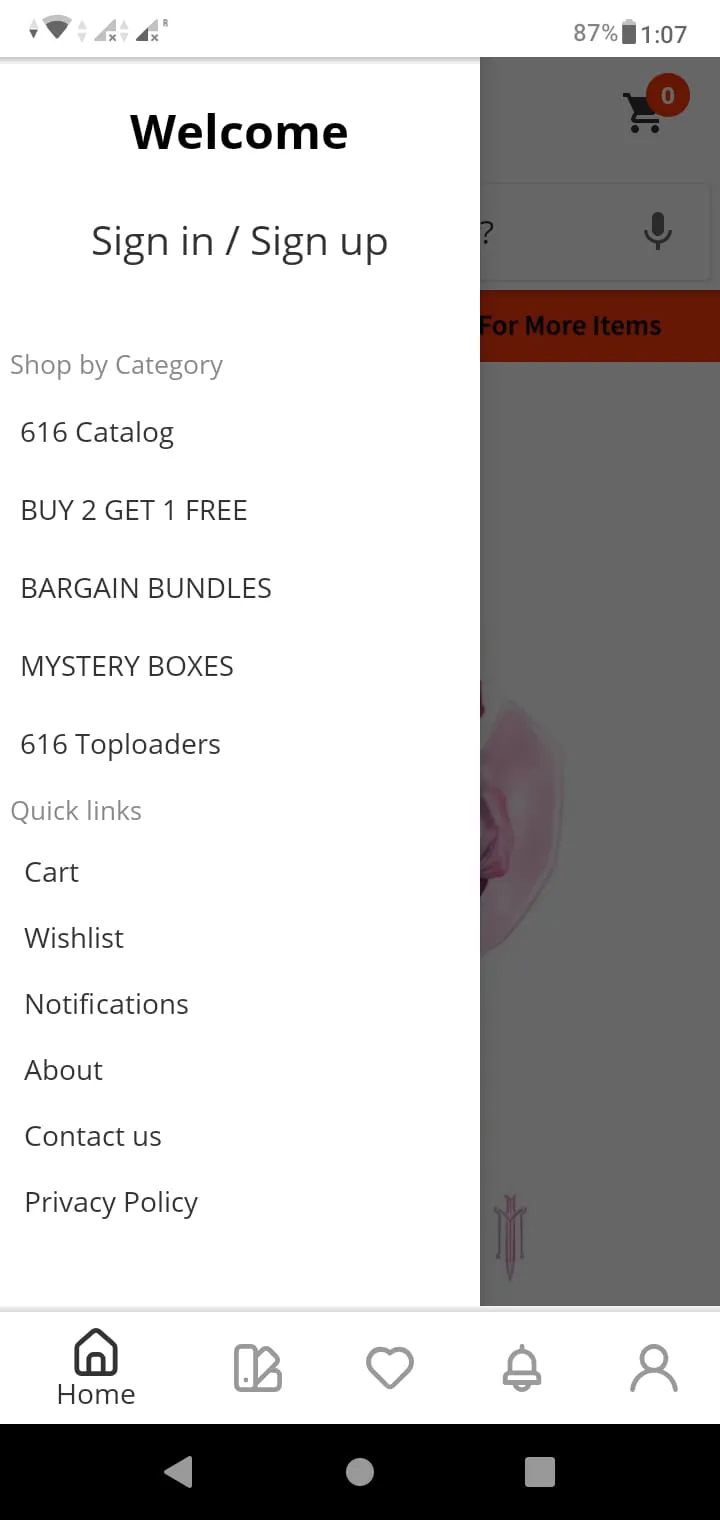Tap Sign in / Sign up
The height and width of the screenshot is (1520, 720).
tap(239, 242)
